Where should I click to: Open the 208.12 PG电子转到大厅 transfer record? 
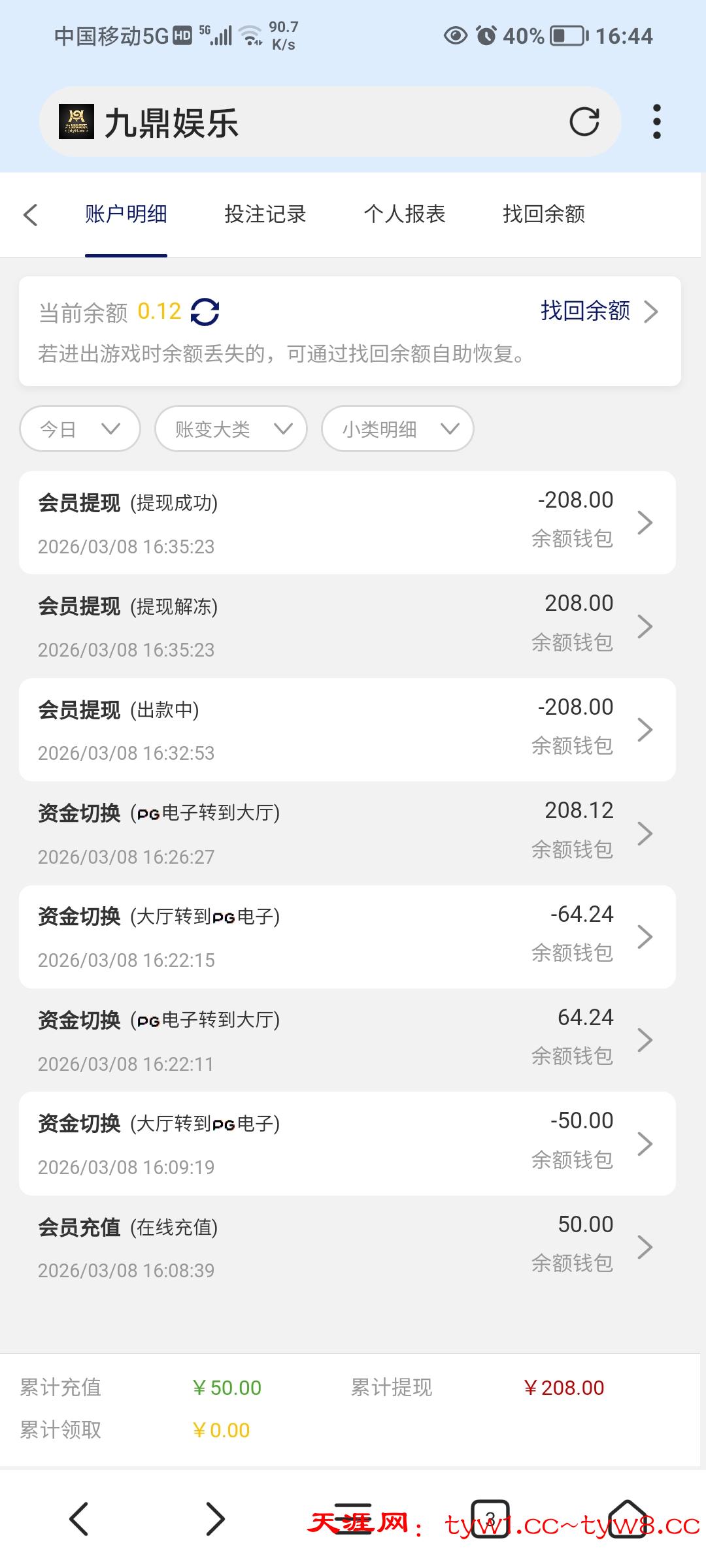pos(347,833)
